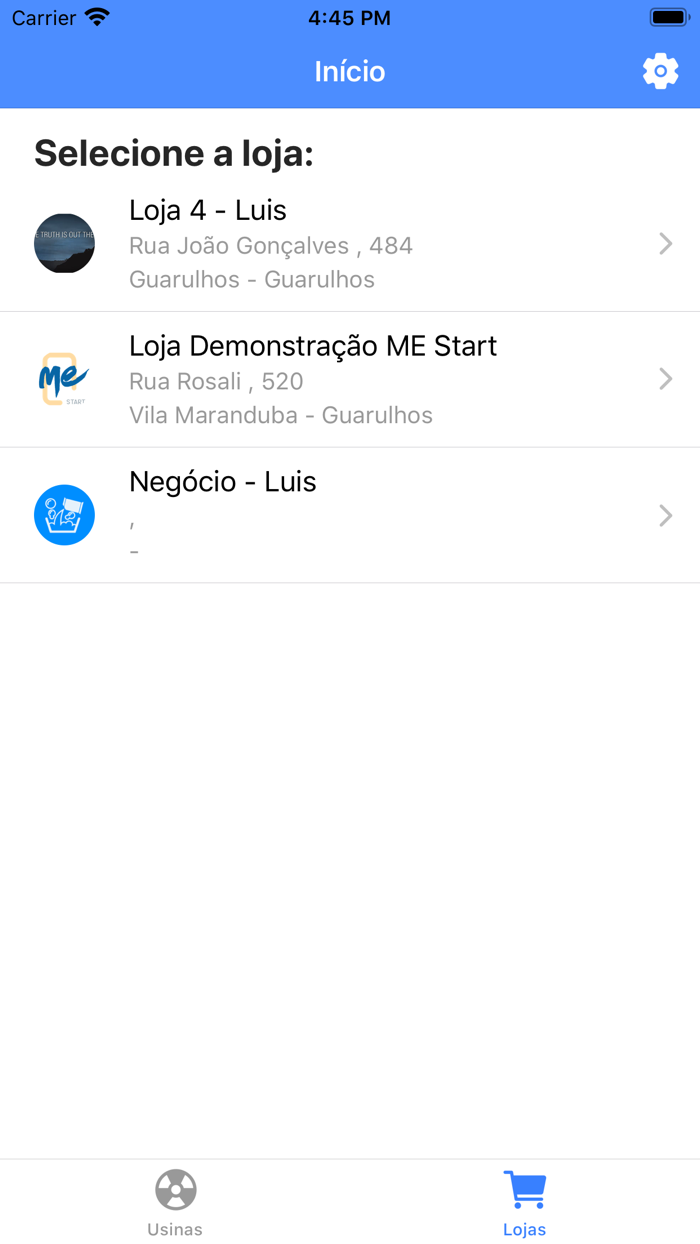Open Loja Demonstração ME Start
Viewport: 700px width, 1244px height.
point(350,380)
